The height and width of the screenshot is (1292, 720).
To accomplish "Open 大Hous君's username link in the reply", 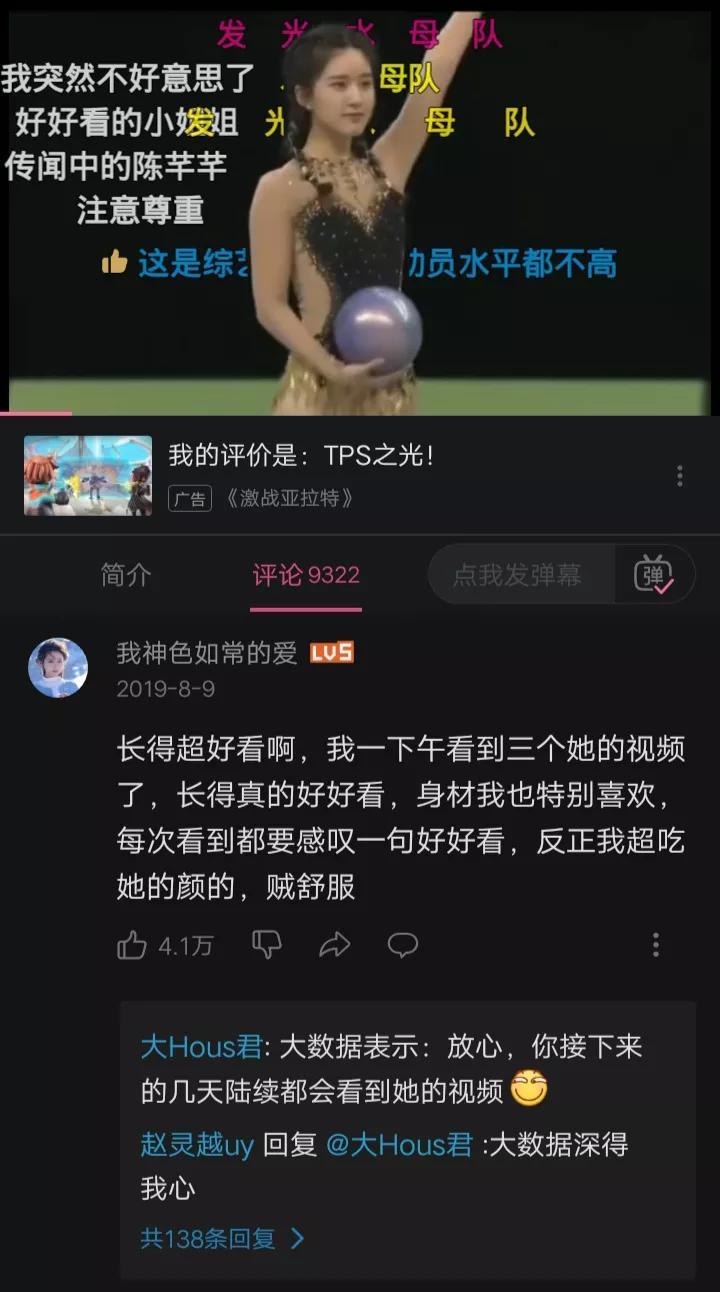I will [201, 1047].
